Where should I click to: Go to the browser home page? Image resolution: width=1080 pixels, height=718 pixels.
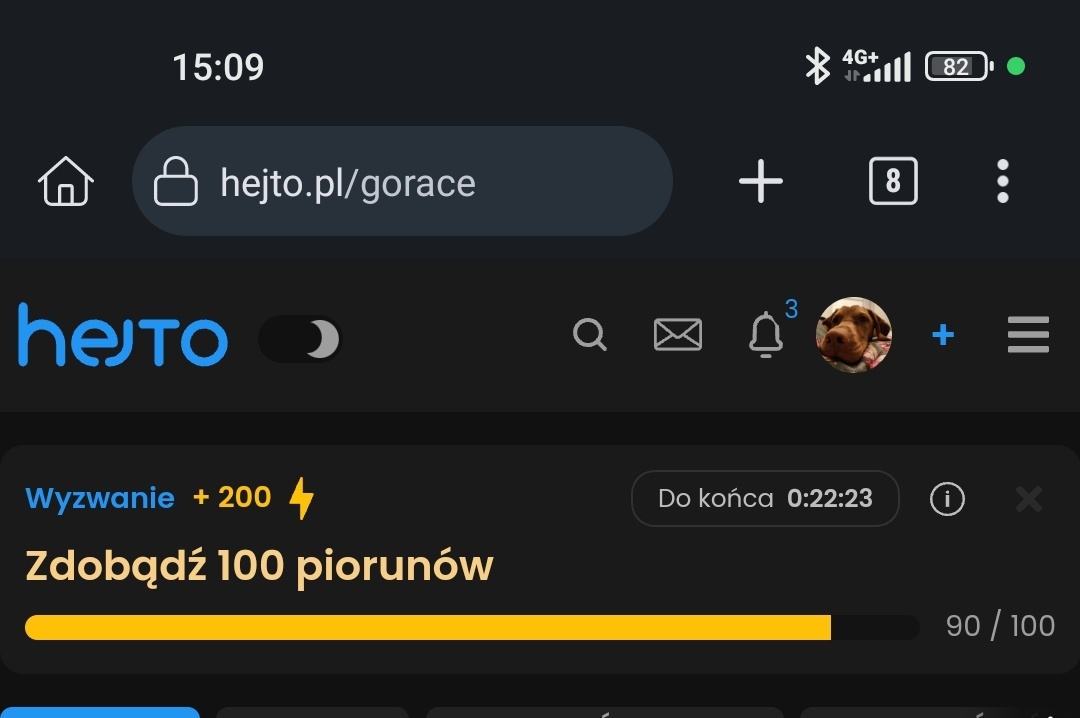coord(66,182)
